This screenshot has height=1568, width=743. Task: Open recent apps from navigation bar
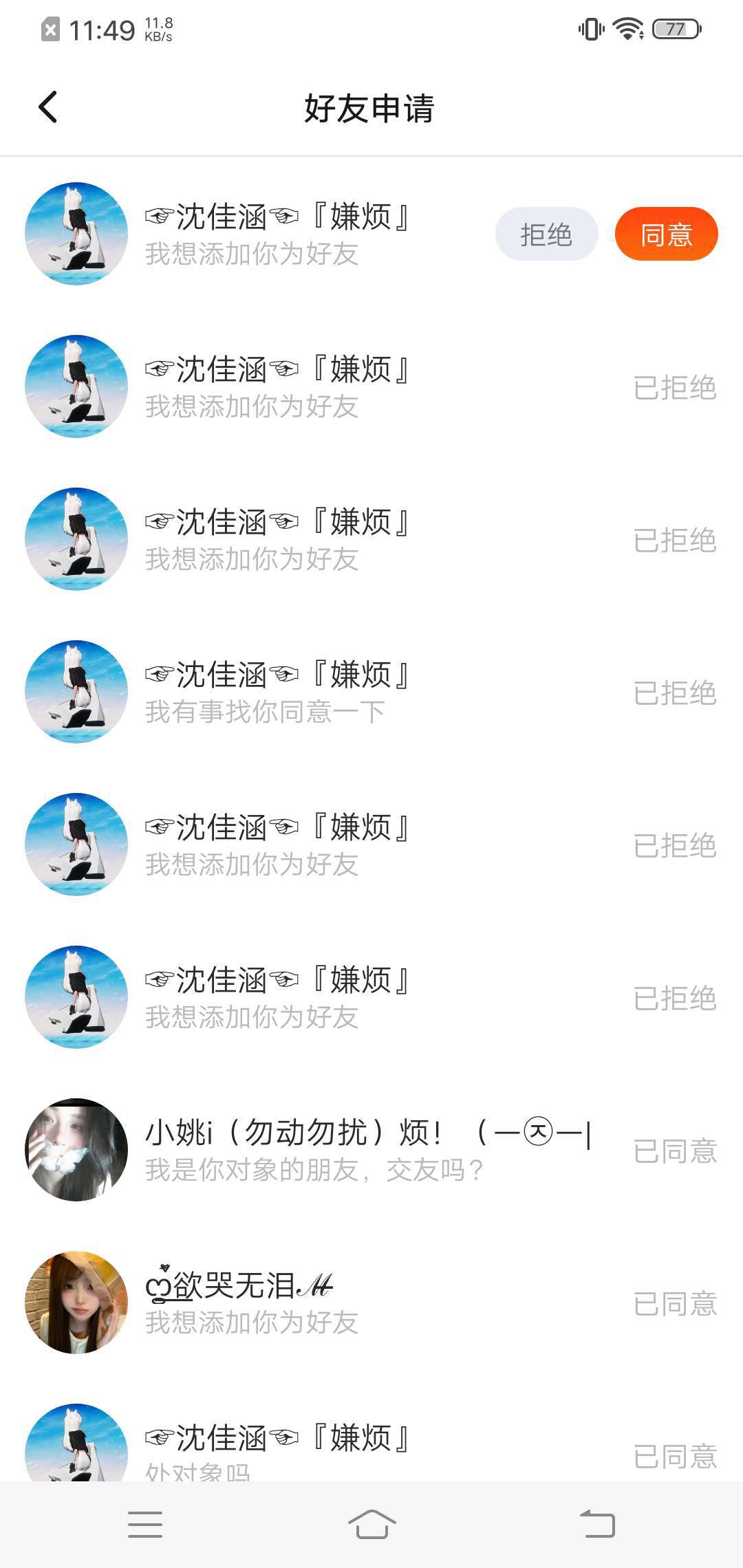145,1525
